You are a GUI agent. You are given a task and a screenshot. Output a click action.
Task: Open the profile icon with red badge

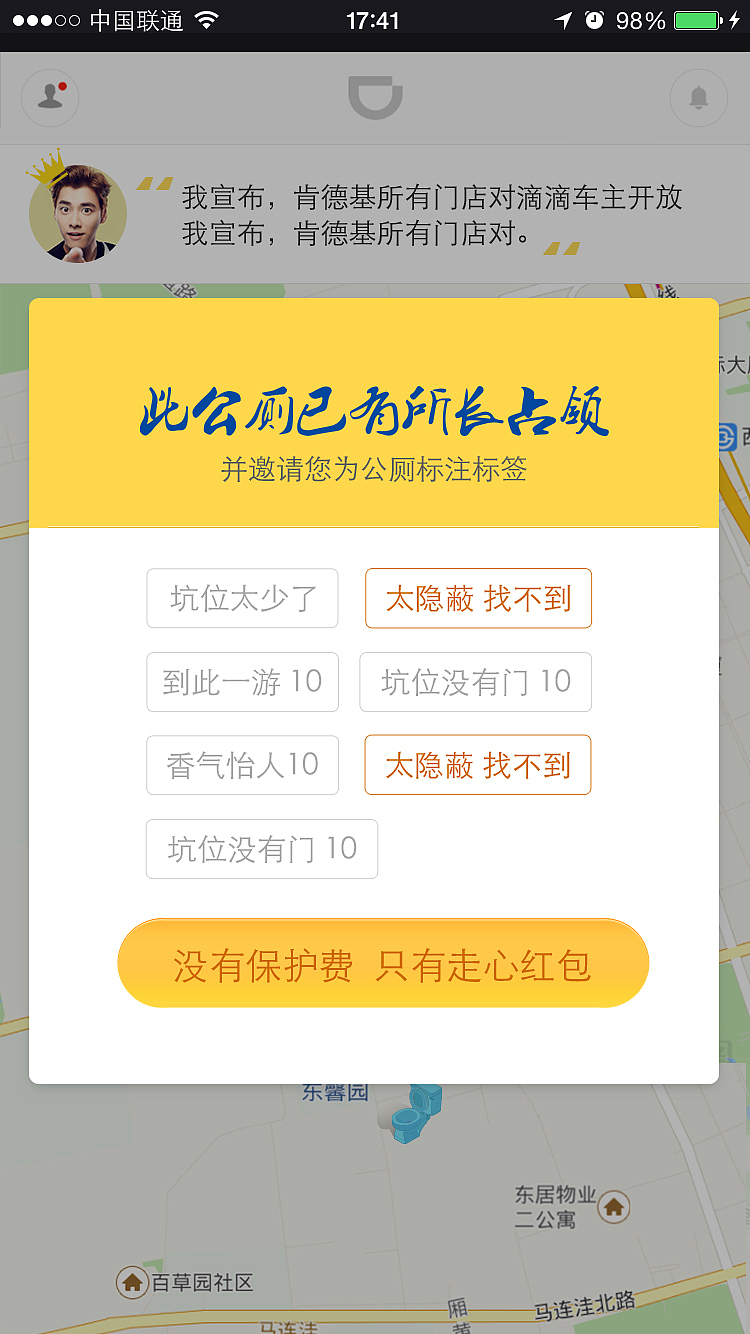[50, 97]
